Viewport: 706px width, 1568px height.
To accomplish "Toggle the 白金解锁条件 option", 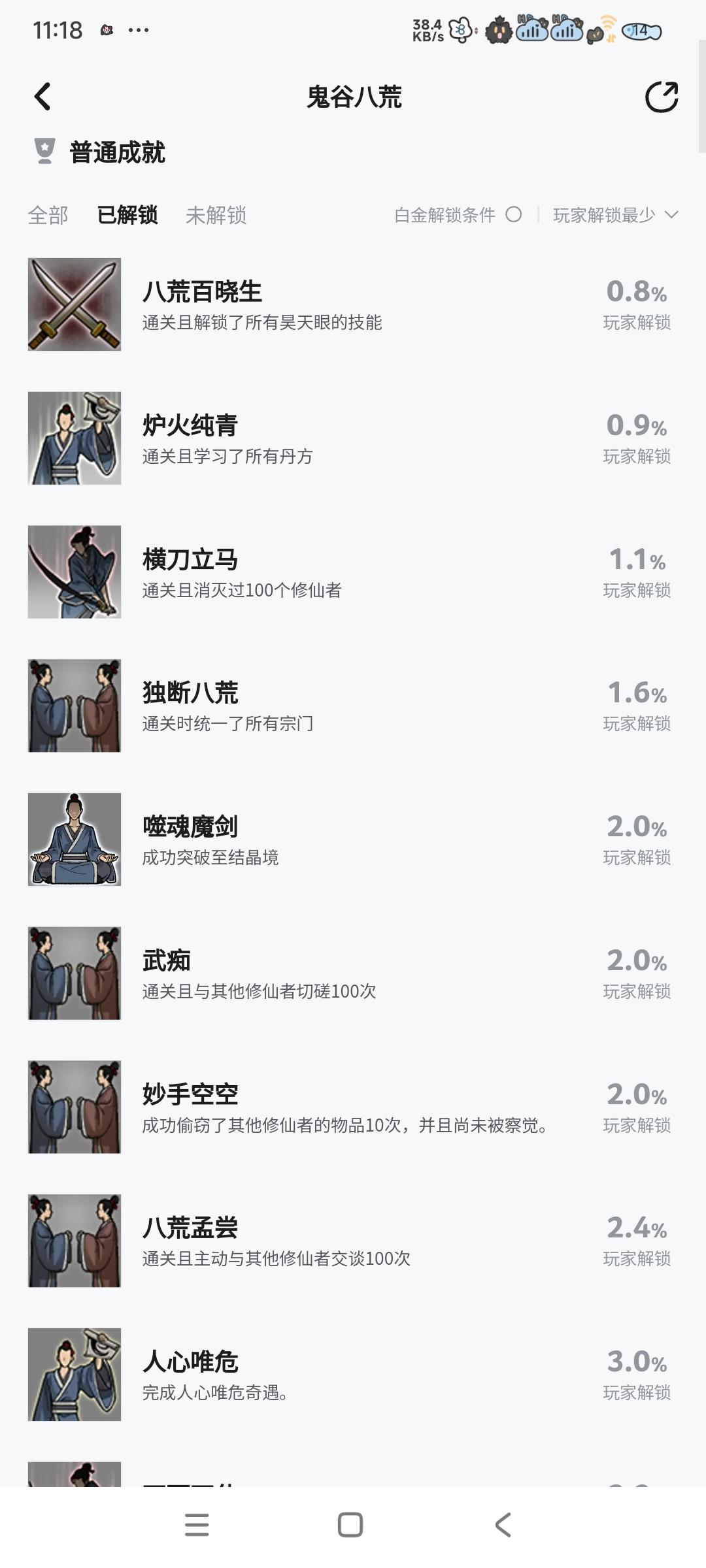I will coord(514,214).
